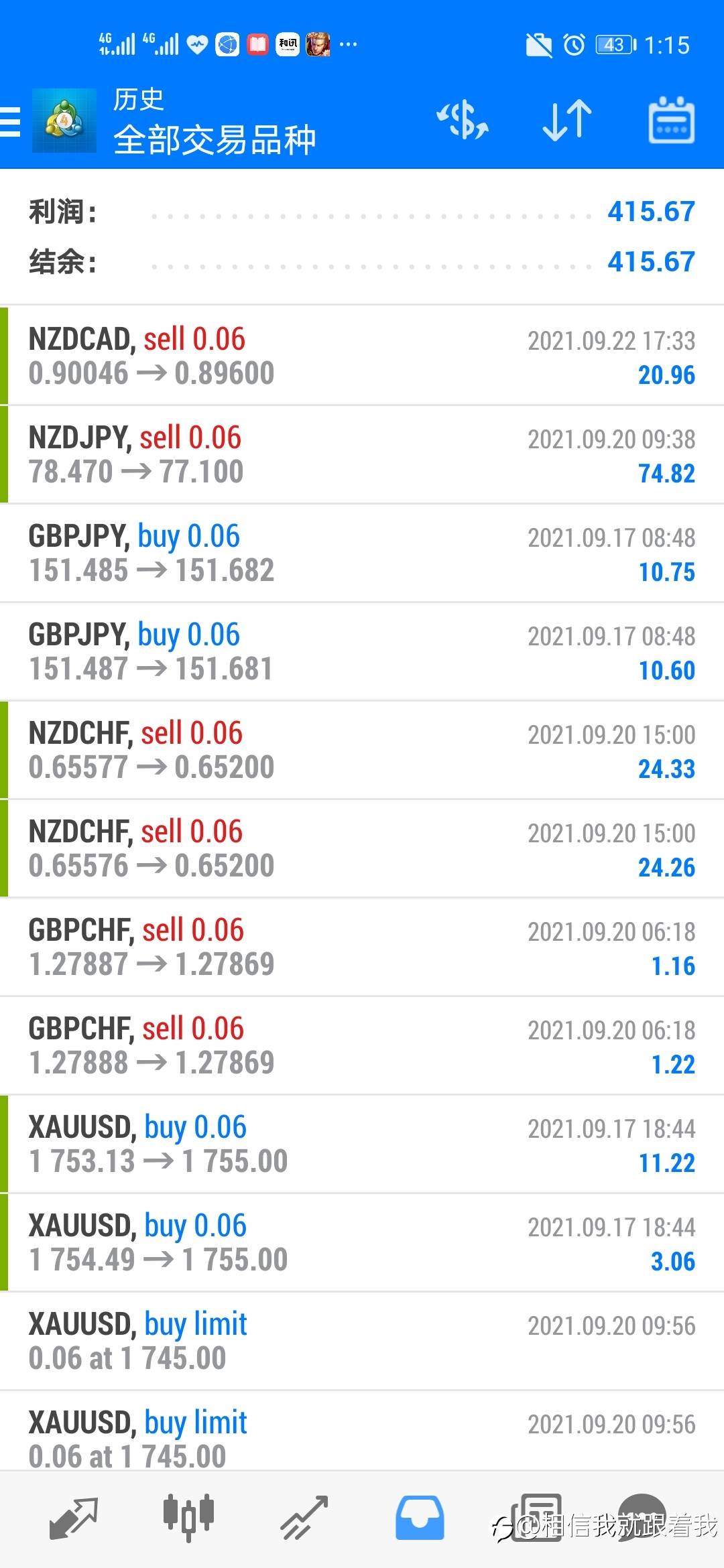Switch to the candlestick Chart tab

tap(188, 1518)
